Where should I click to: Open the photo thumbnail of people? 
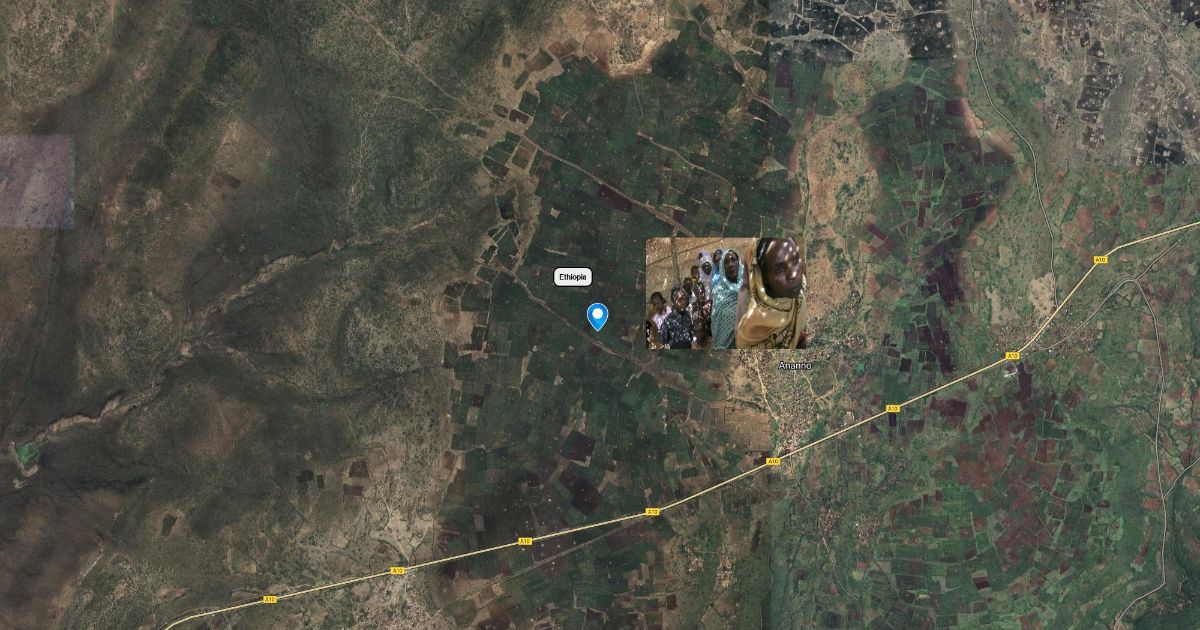click(726, 293)
